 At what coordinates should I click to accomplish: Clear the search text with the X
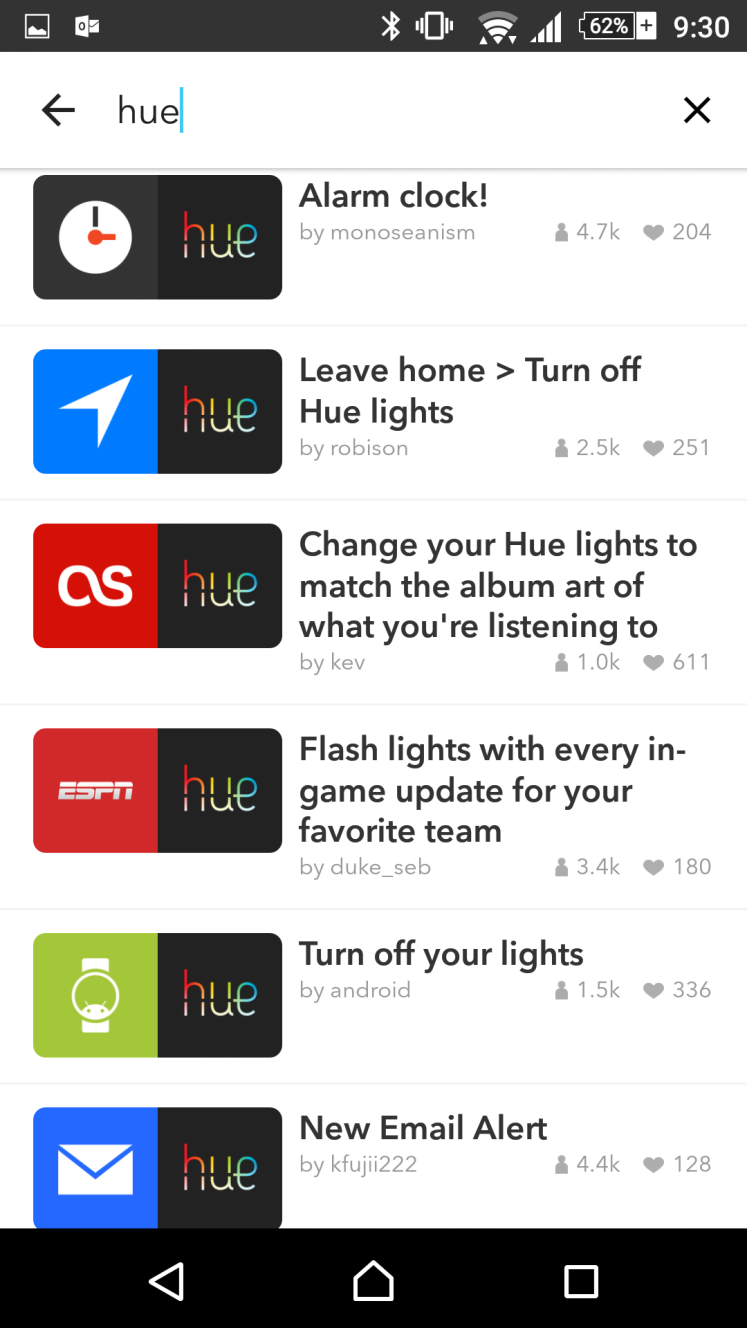(697, 110)
